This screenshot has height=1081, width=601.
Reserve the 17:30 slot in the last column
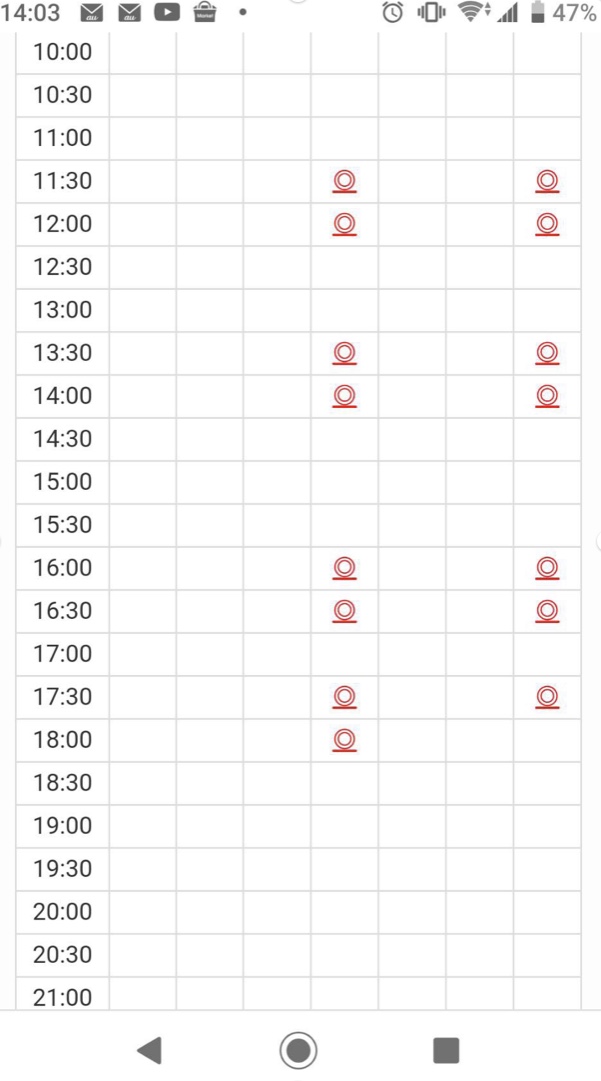[x=547, y=697]
